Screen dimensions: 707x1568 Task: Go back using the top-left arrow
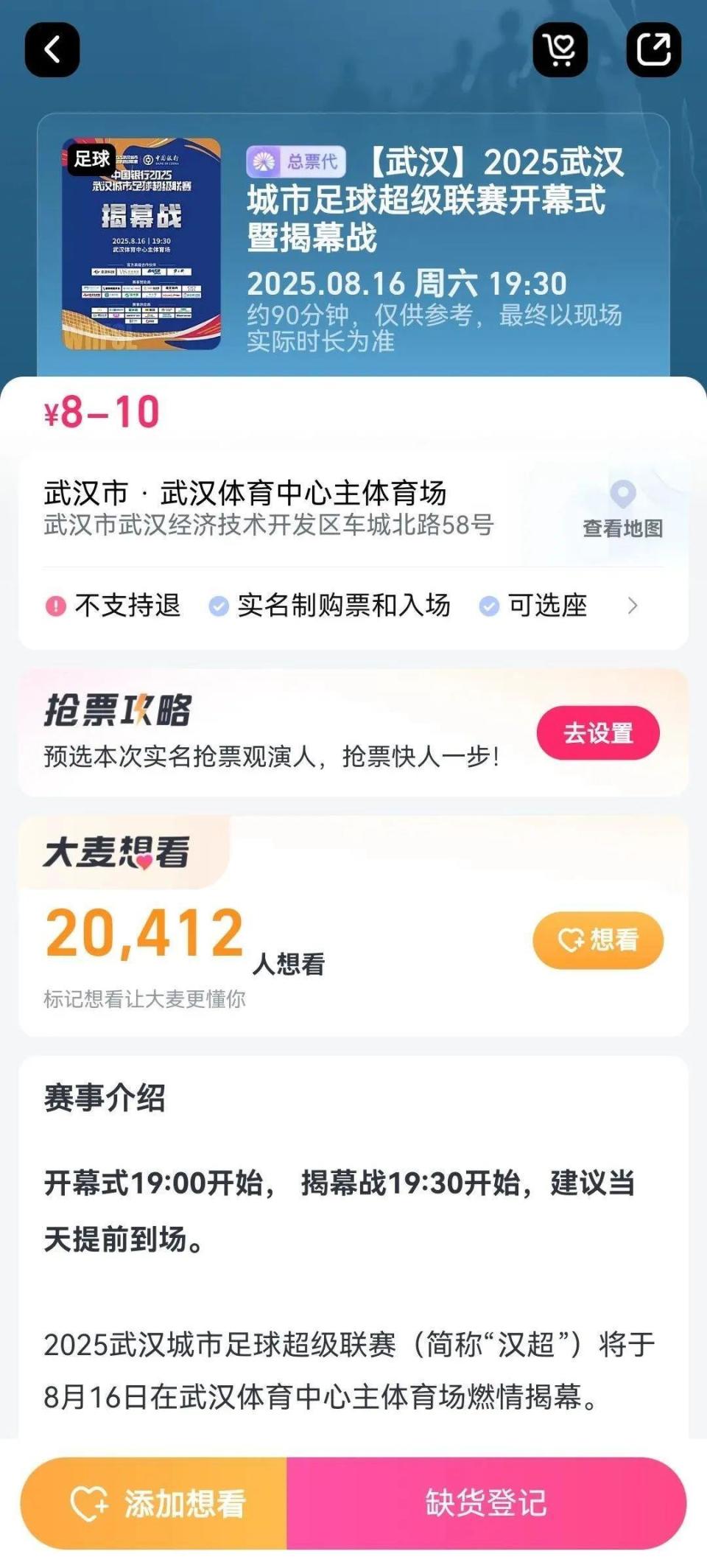(x=52, y=50)
